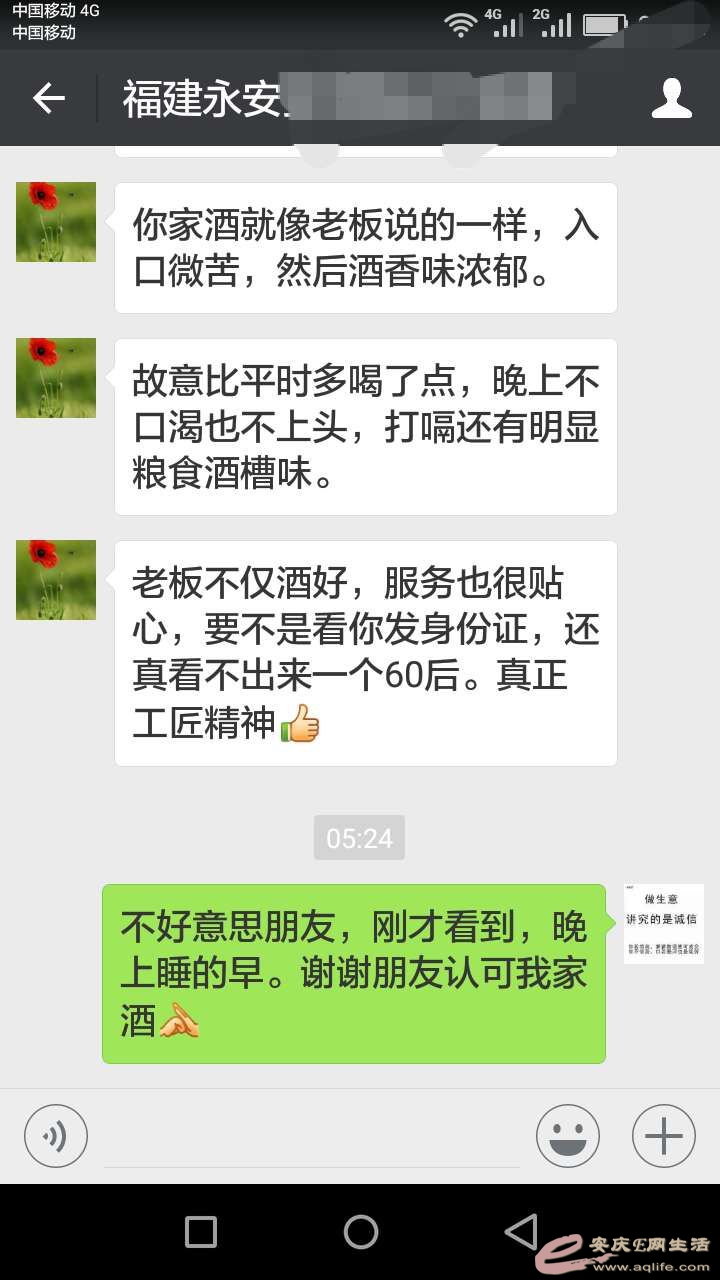Open system recent apps
Image resolution: width=720 pixels, height=1280 pixels.
[201, 1231]
